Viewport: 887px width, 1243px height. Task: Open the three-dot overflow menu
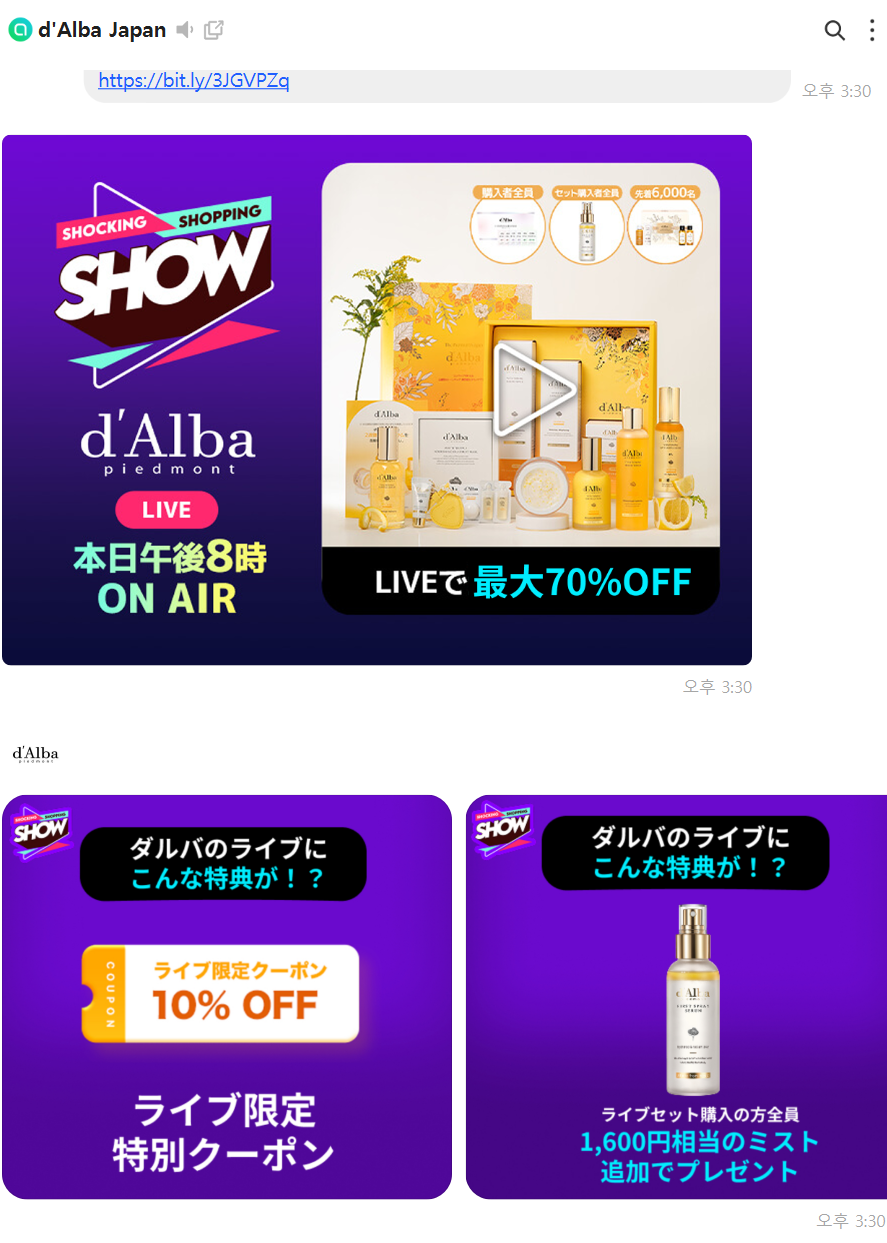[x=871, y=30]
